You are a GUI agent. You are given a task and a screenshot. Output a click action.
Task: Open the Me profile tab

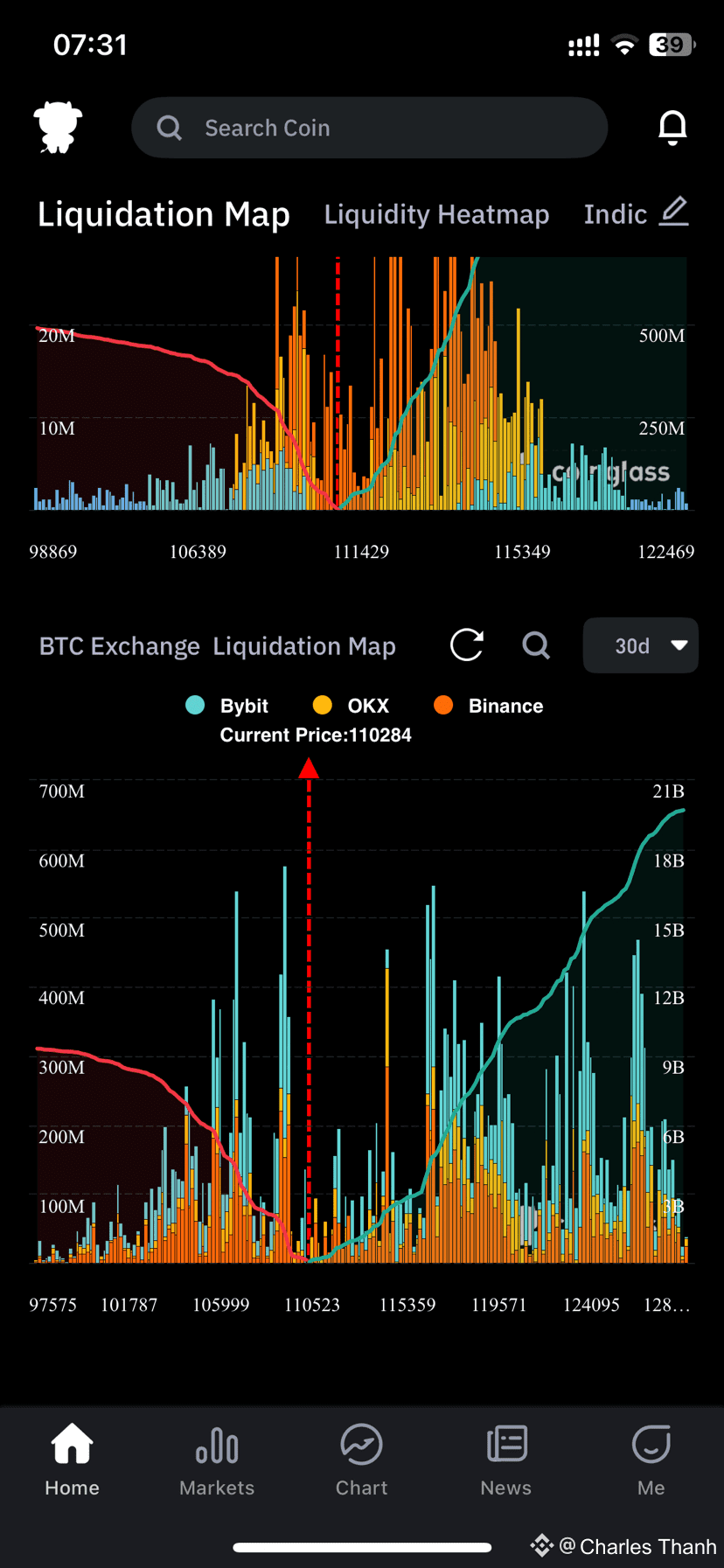[x=651, y=1460]
